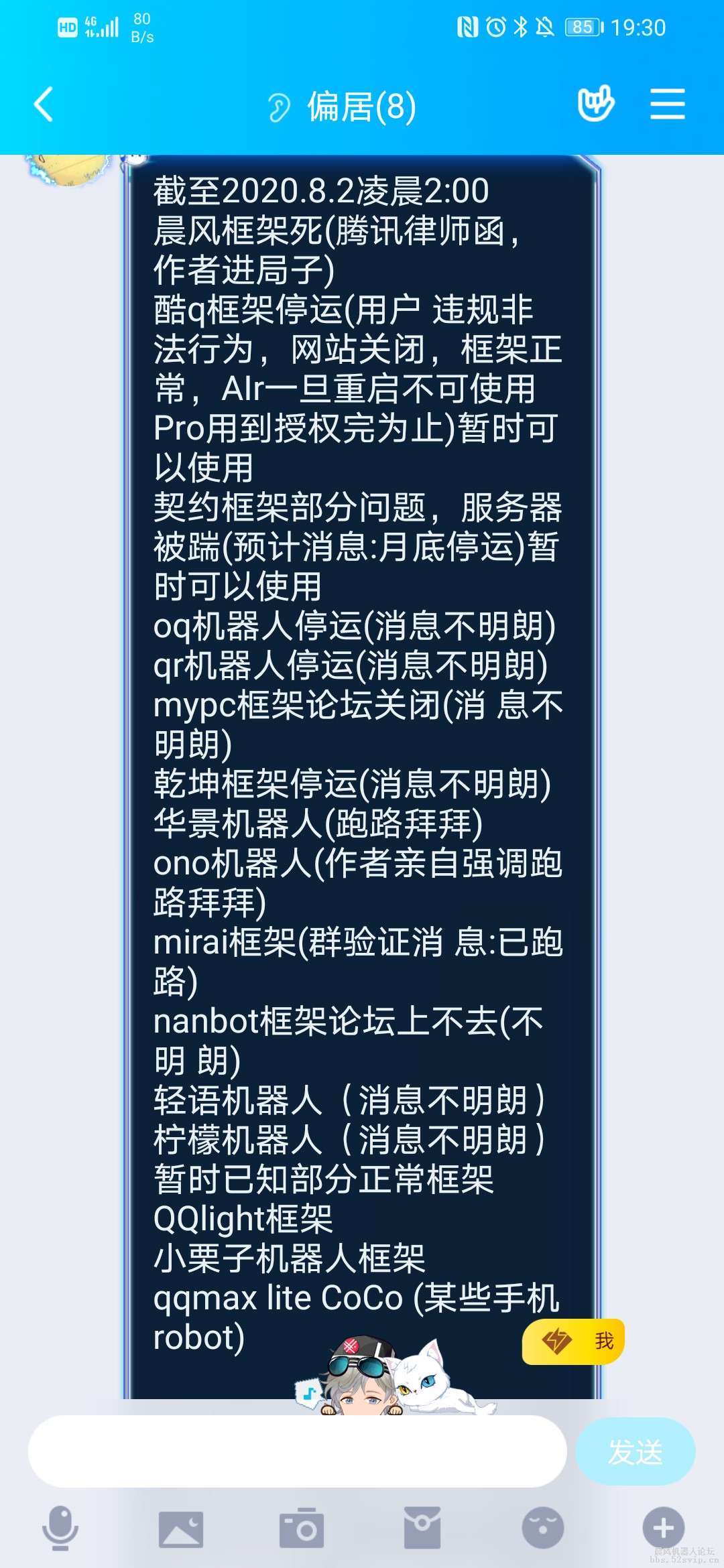Tap the yellow 我 badge
Viewport: 724px width, 1568px height.
coord(605,1340)
